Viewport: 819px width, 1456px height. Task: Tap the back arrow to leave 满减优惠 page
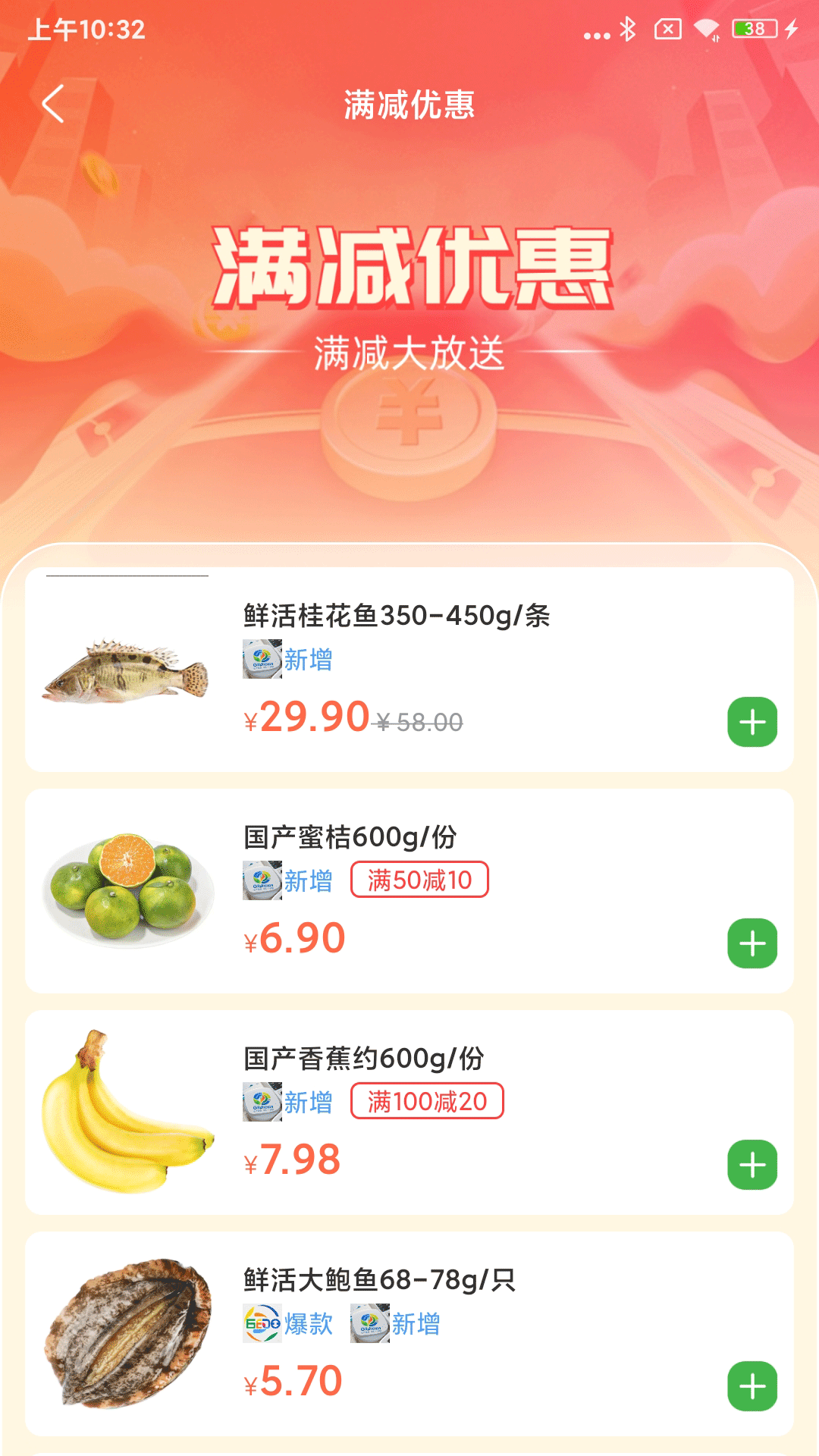click(53, 106)
